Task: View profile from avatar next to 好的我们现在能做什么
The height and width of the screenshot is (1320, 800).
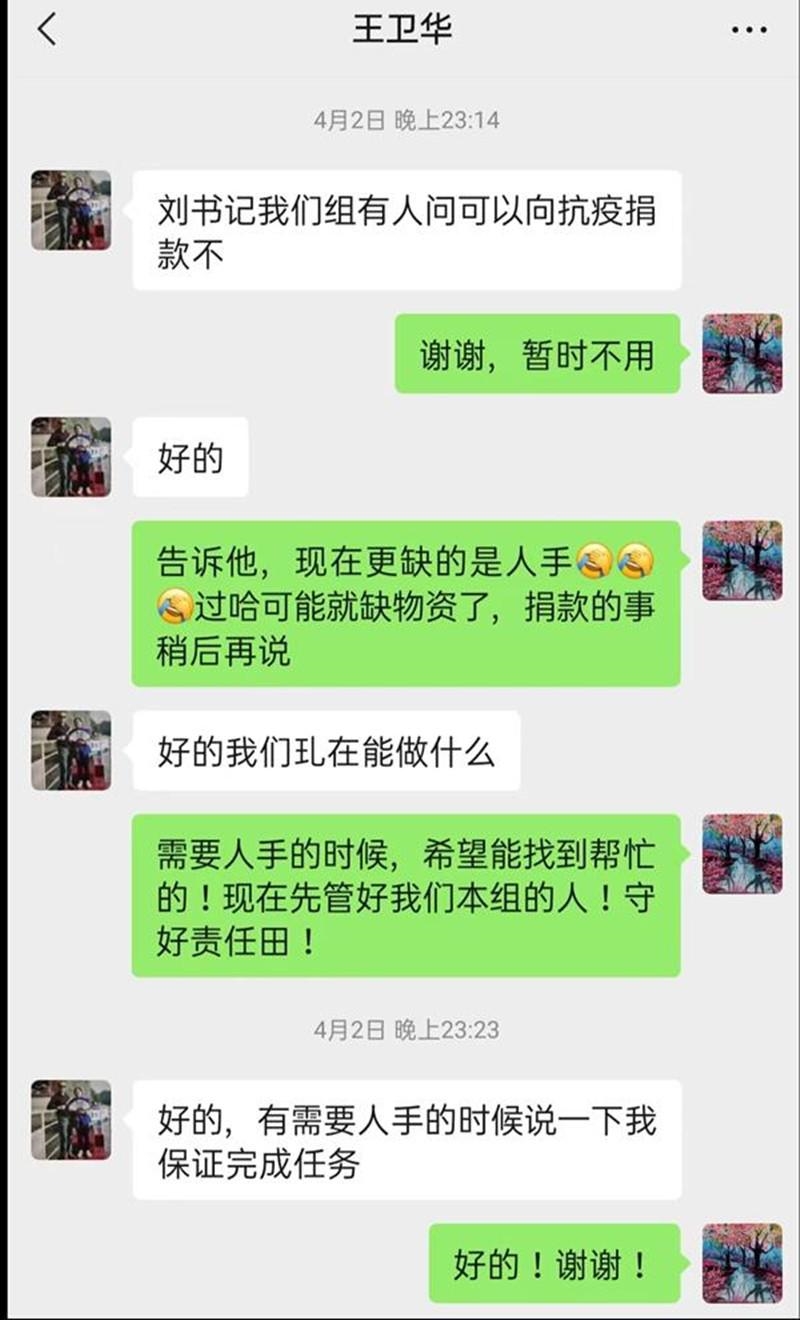Action: click(x=71, y=750)
